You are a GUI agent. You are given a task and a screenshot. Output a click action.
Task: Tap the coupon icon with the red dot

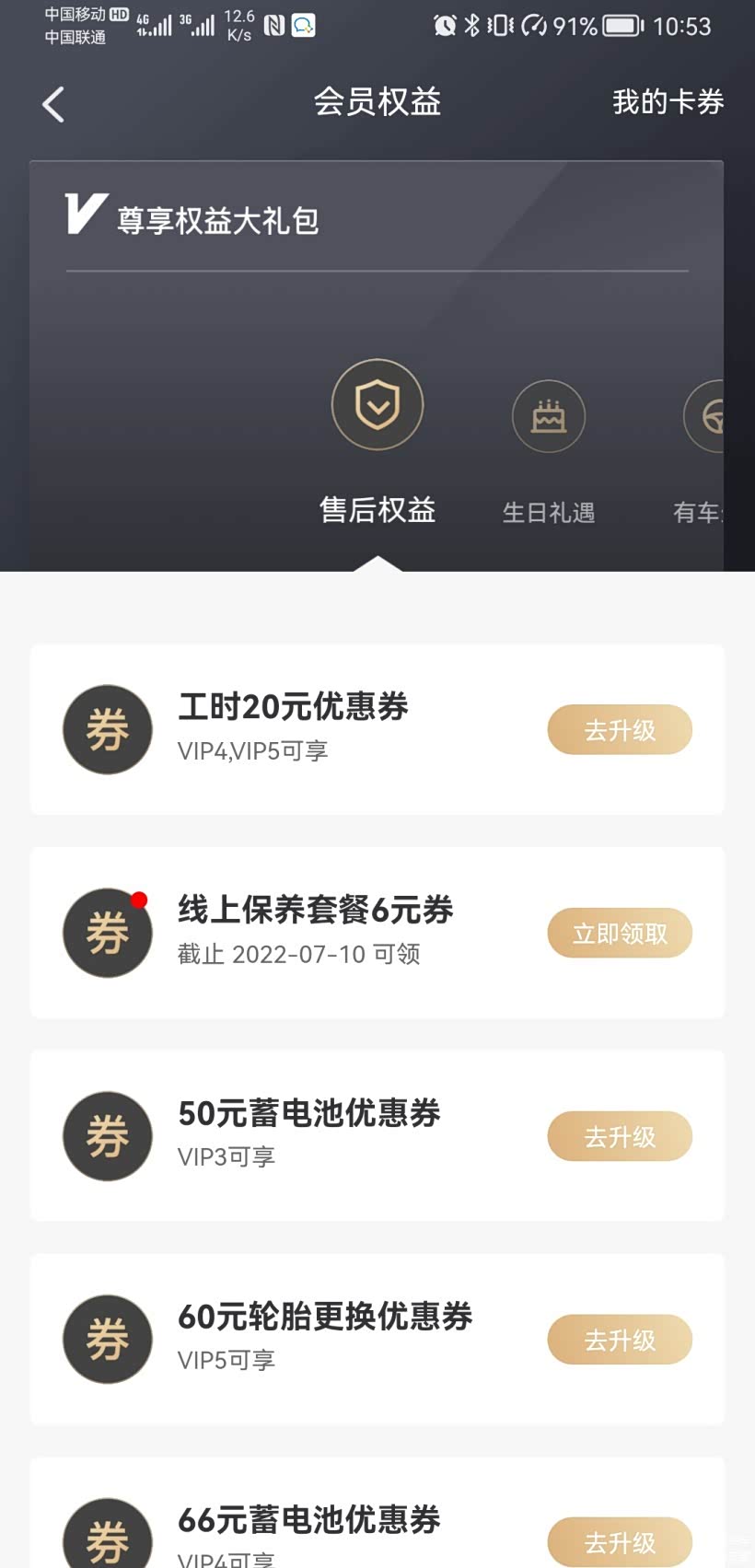click(107, 933)
